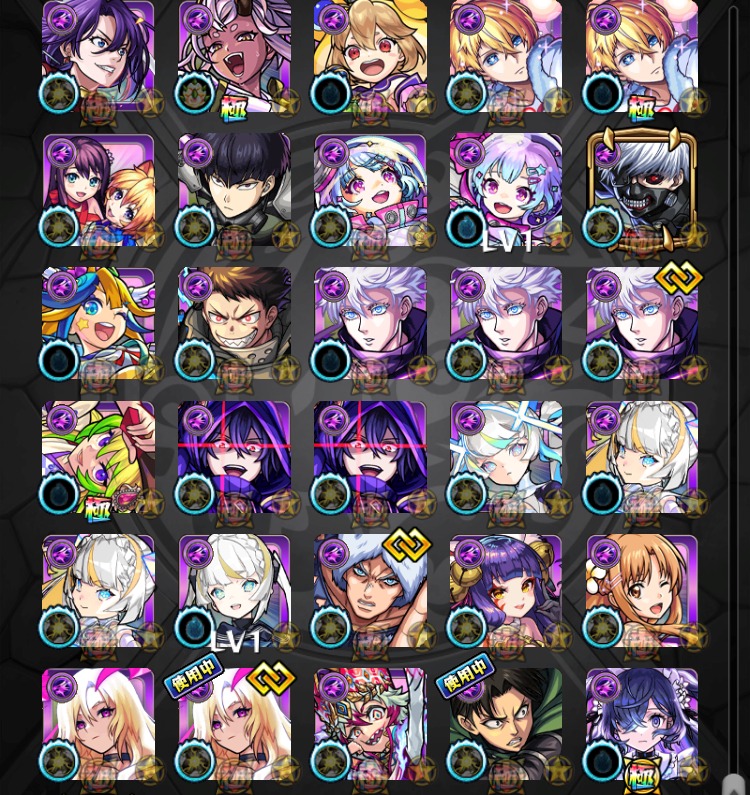
Task: Open the dark-blue-haired girl with 極 badge
Action: pos(641,725)
